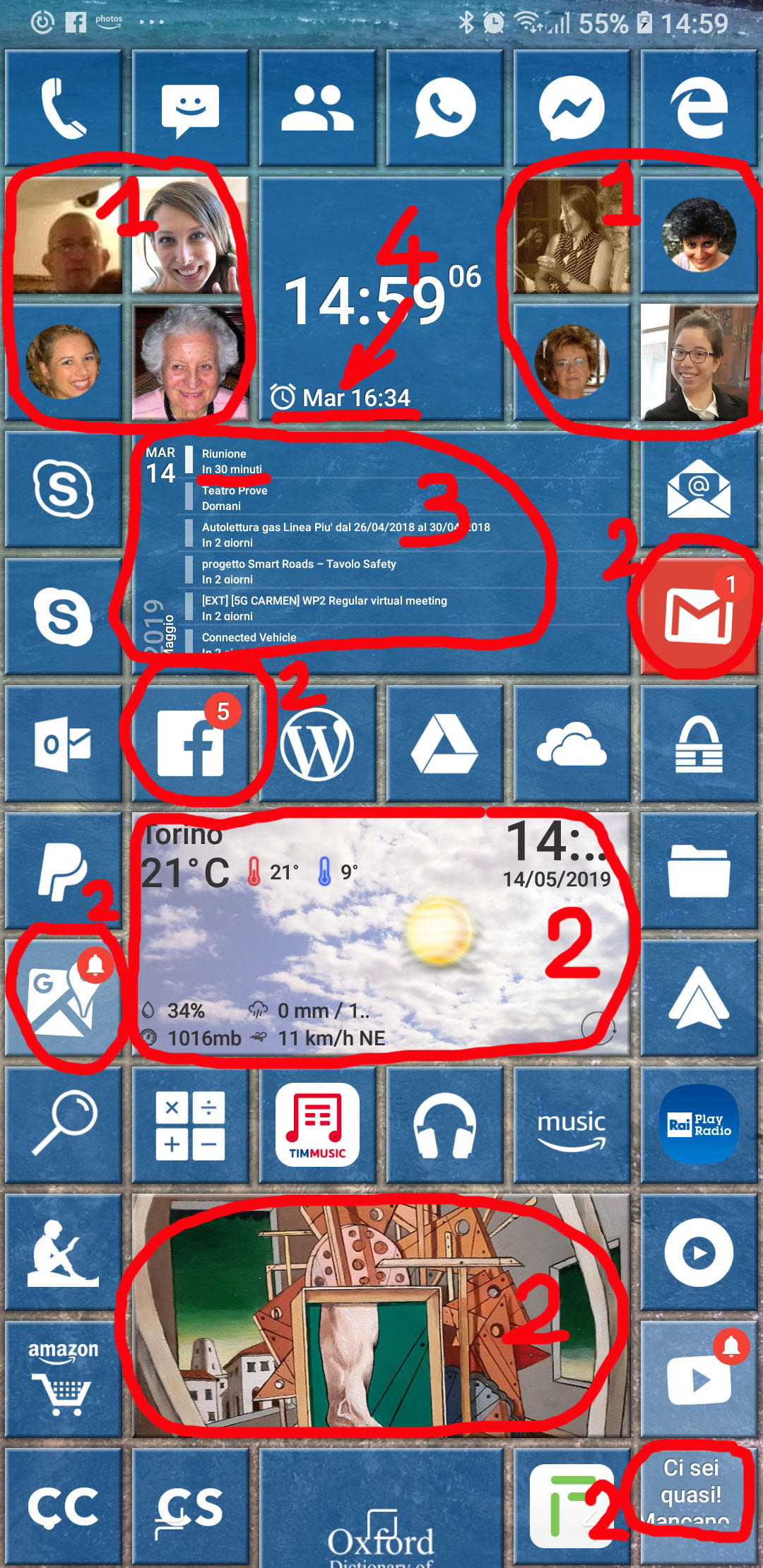Open the PayPal app

coord(64,871)
